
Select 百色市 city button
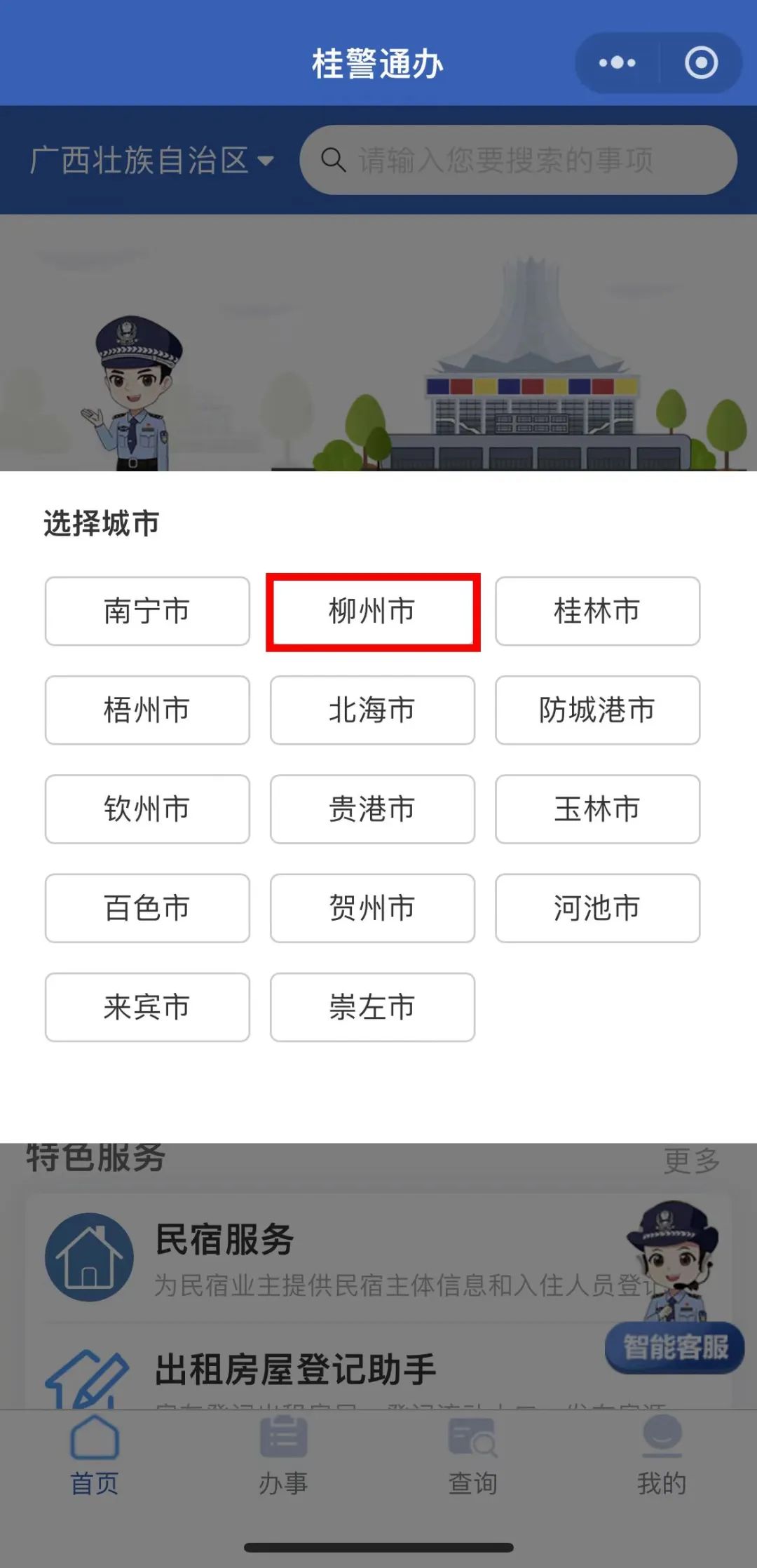tap(147, 908)
